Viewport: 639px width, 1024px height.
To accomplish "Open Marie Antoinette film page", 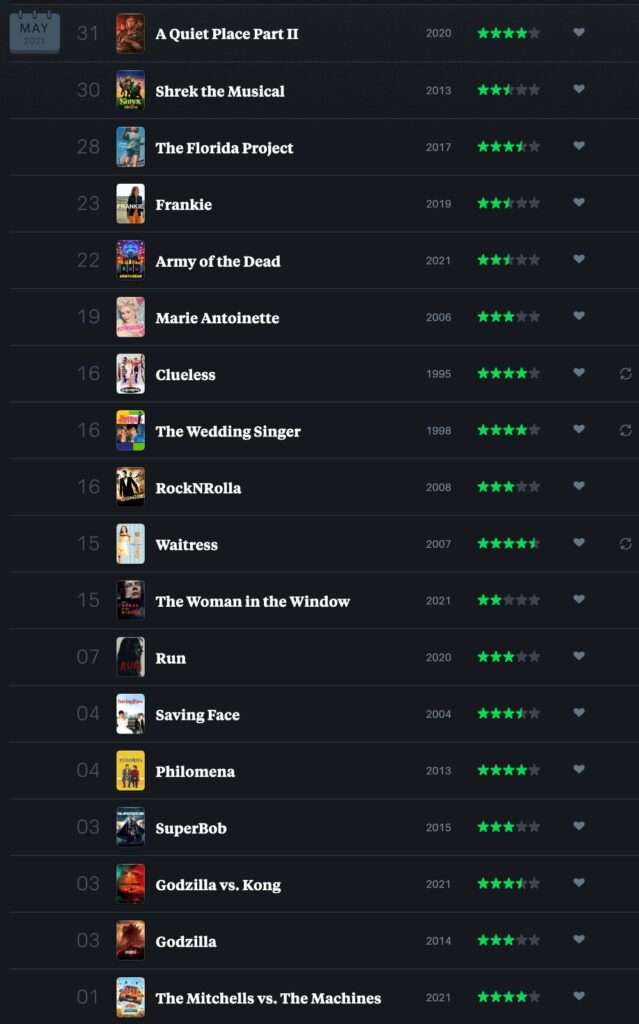I will [217, 318].
